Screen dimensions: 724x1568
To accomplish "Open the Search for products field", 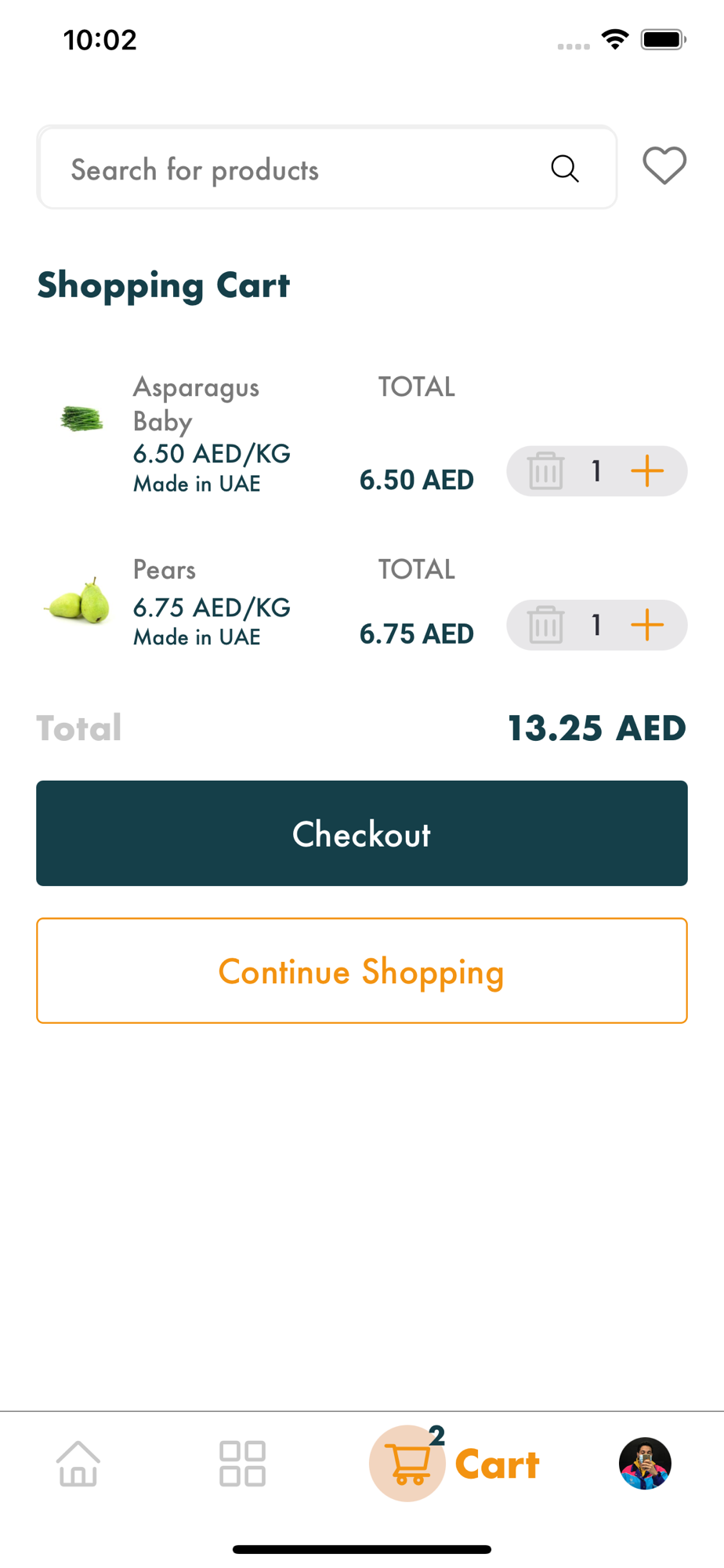I will coord(327,168).
